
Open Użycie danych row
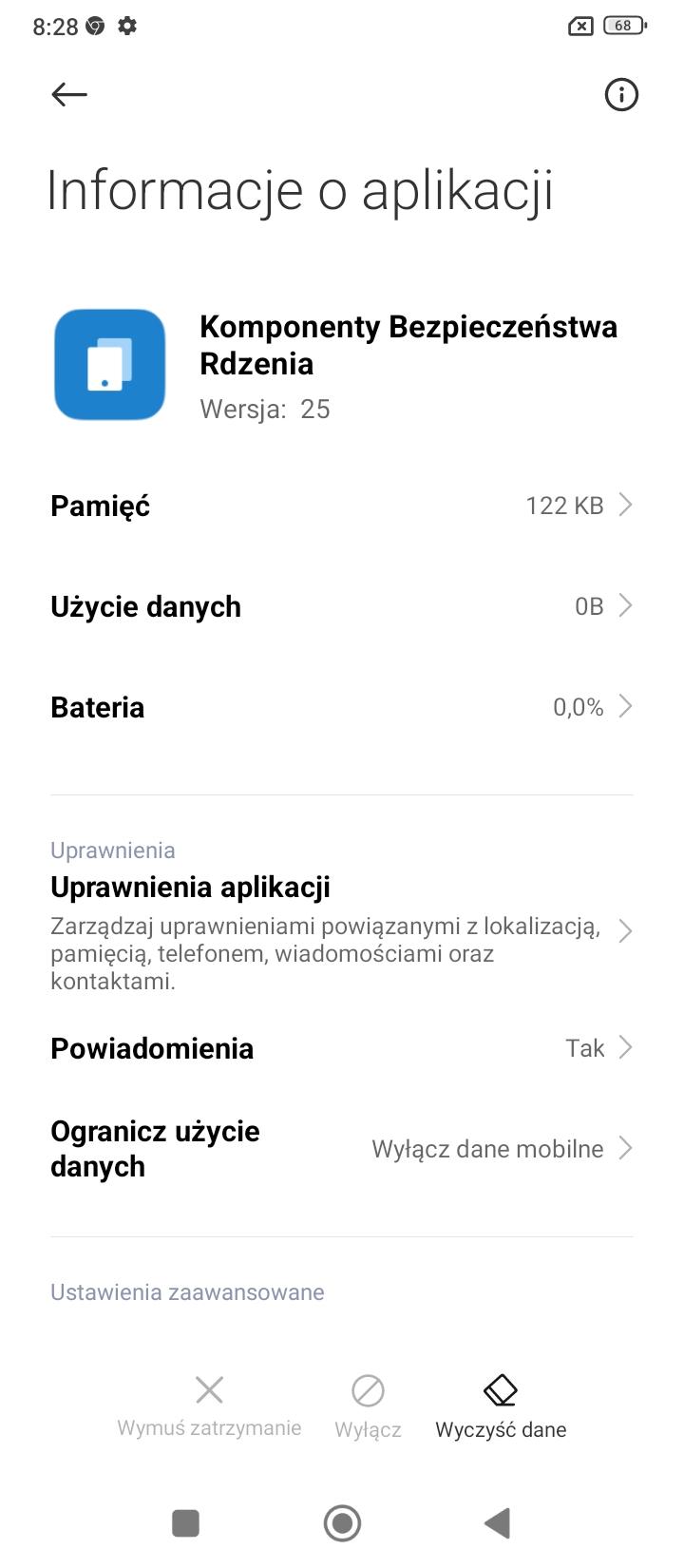click(341, 606)
